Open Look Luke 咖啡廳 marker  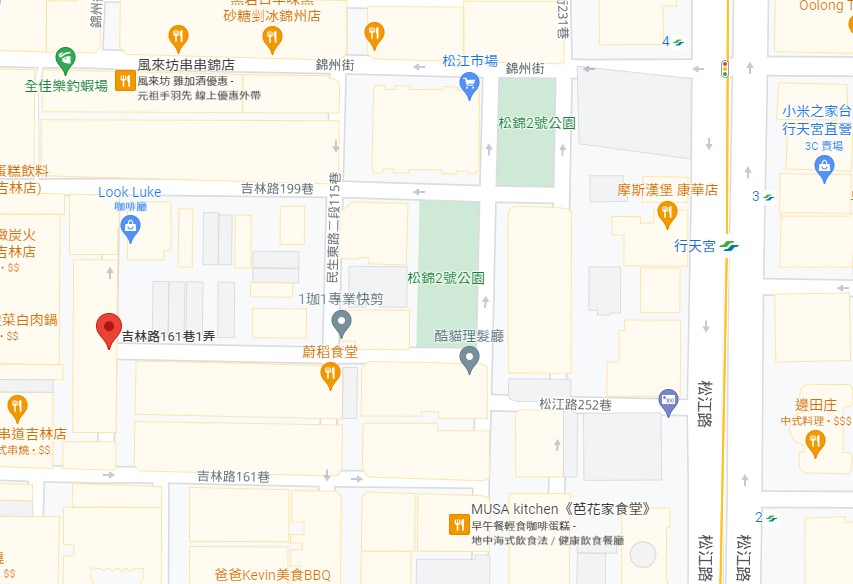pyautogui.click(x=130, y=227)
